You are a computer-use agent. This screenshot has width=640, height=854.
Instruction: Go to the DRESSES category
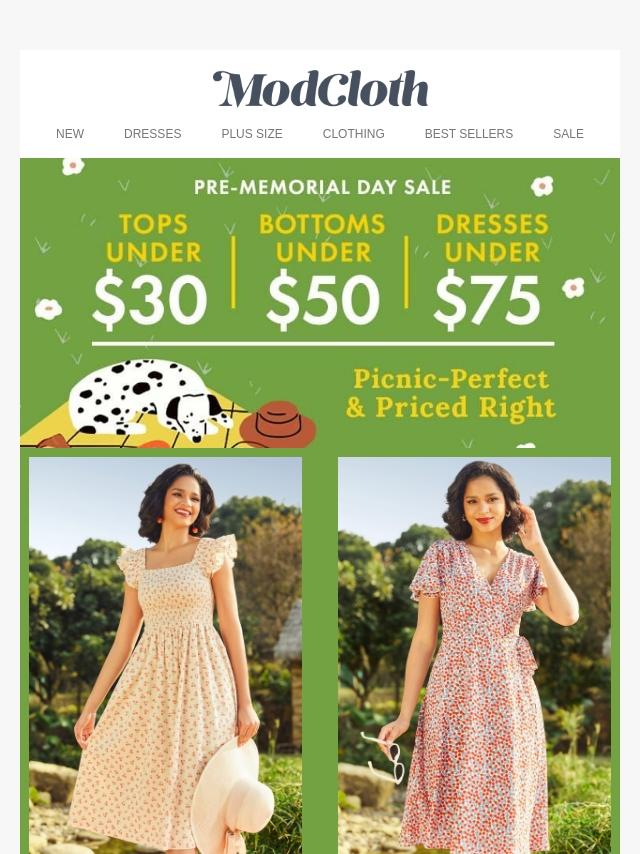152,134
